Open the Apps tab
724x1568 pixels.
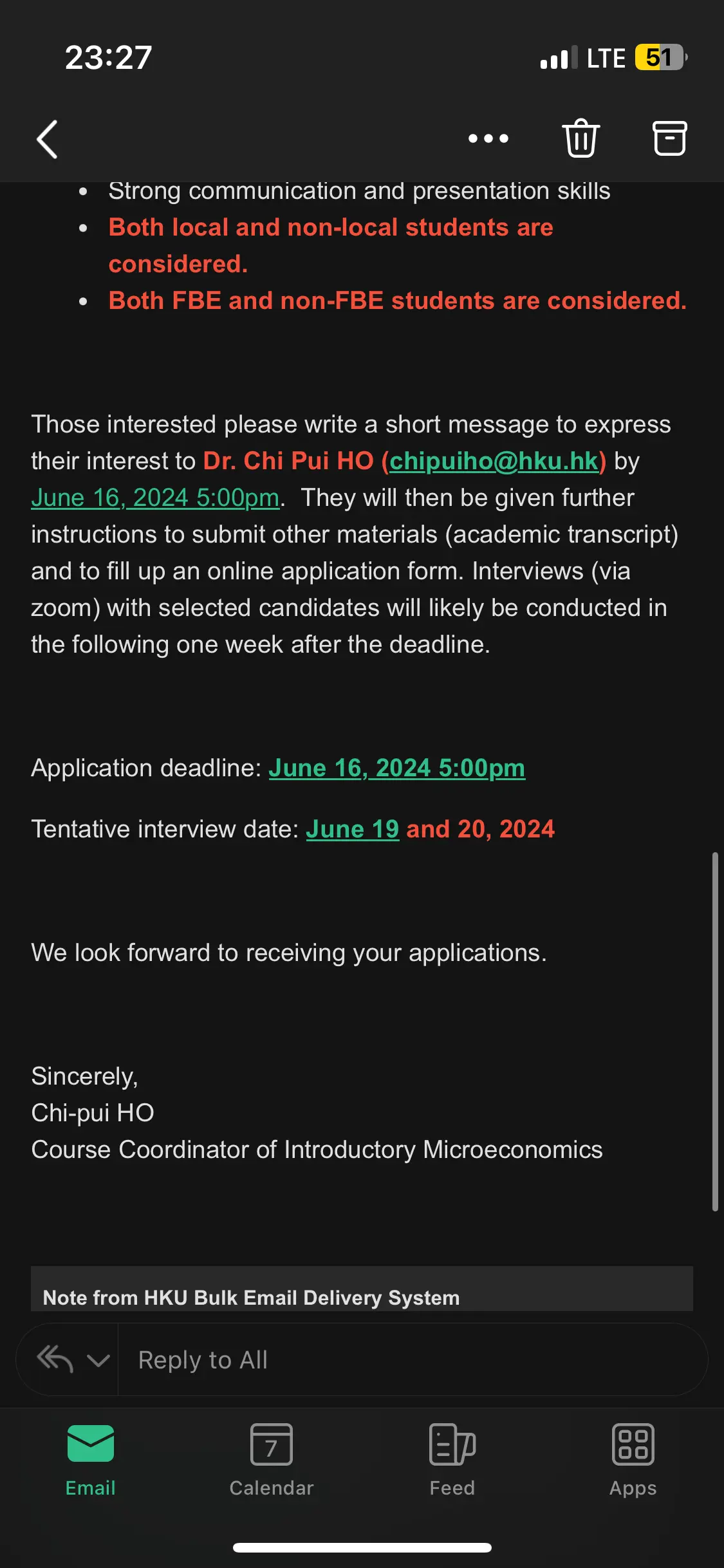633,1460
